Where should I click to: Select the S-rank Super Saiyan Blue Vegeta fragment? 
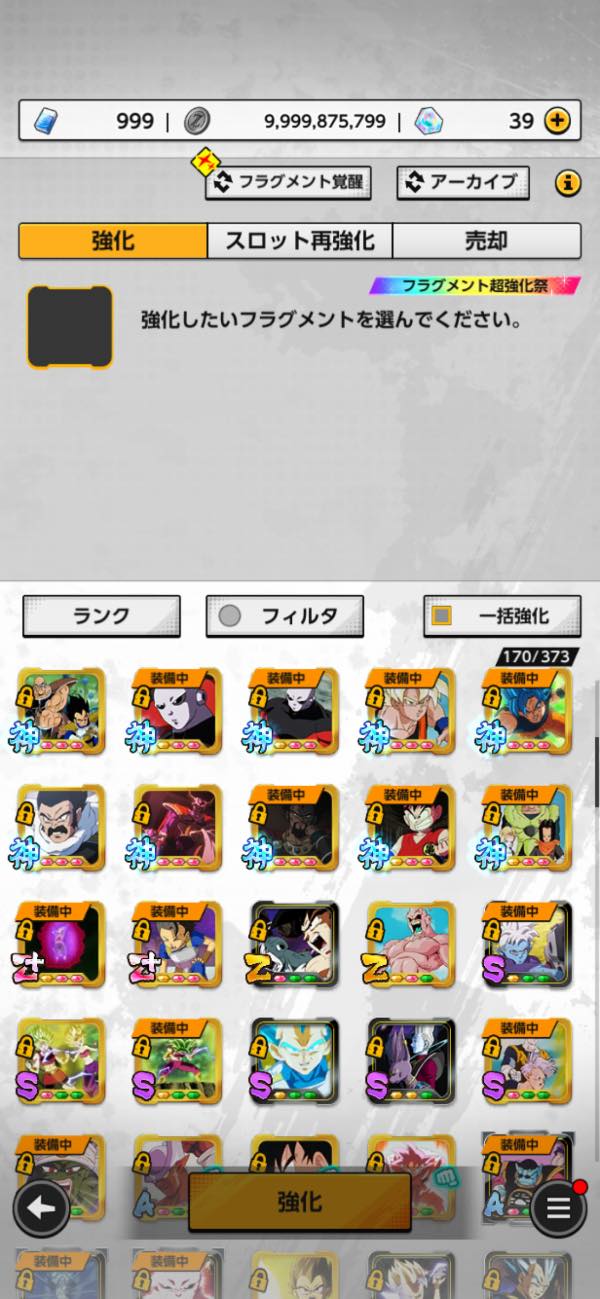pyautogui.click(x=294, y=1061)
